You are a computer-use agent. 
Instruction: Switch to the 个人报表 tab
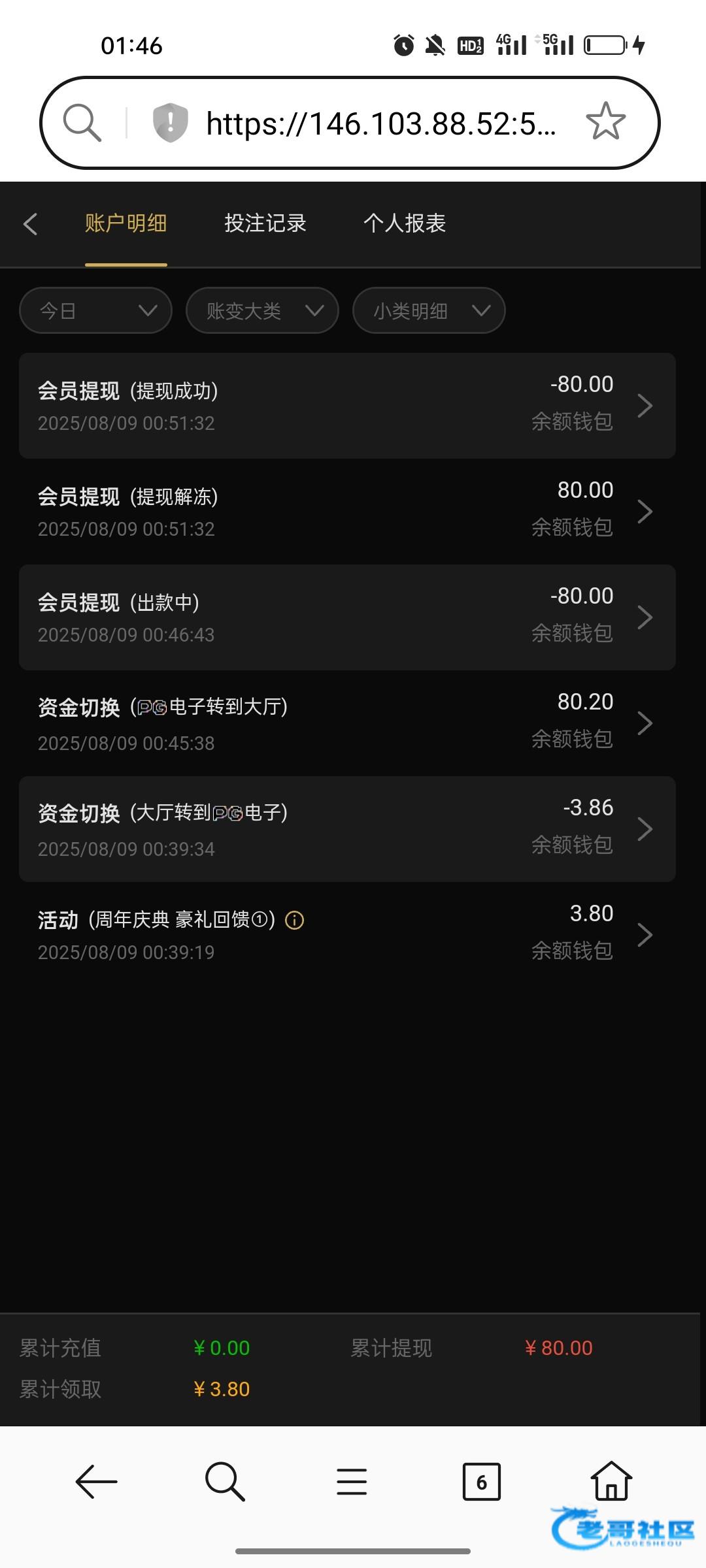point(404,223)
